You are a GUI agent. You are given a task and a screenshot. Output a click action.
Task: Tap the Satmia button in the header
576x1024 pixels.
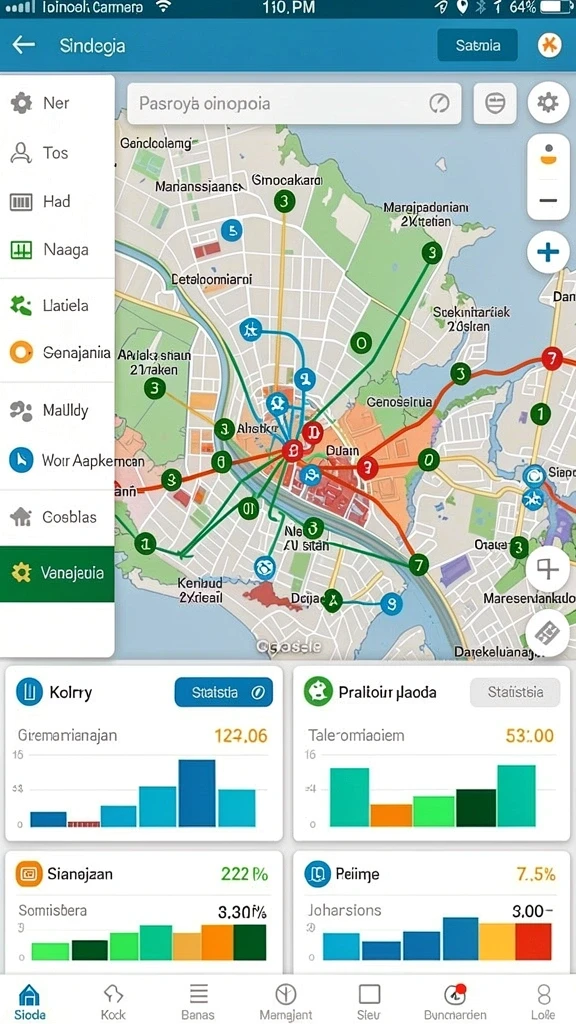click(x=477, y=45)
